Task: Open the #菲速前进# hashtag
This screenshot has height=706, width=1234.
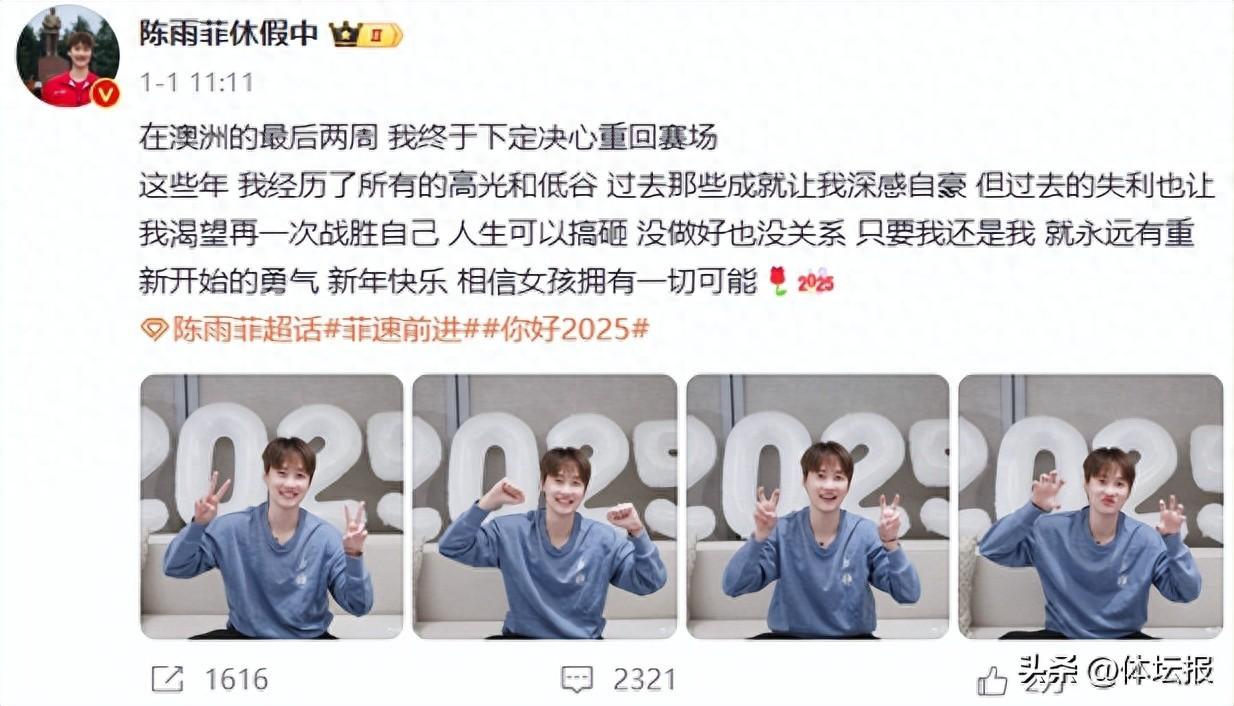Action: pos(398,330)
